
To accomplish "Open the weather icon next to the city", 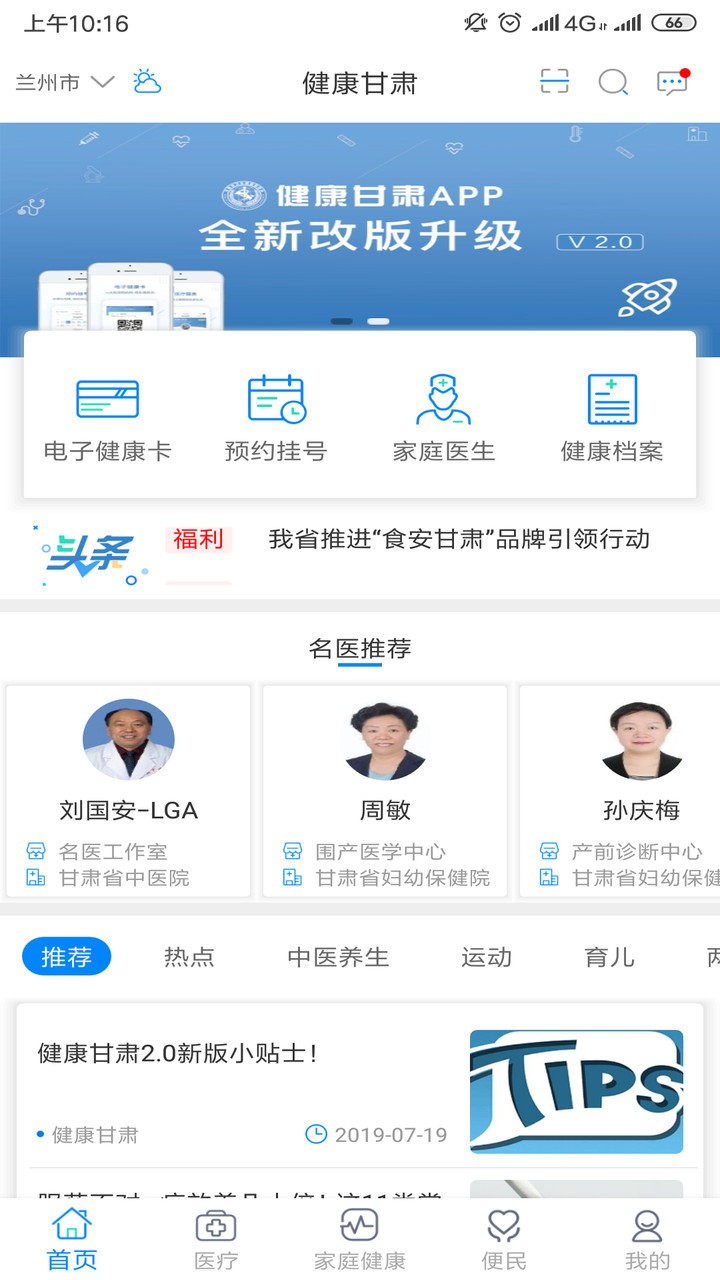I will coord(147,82).
